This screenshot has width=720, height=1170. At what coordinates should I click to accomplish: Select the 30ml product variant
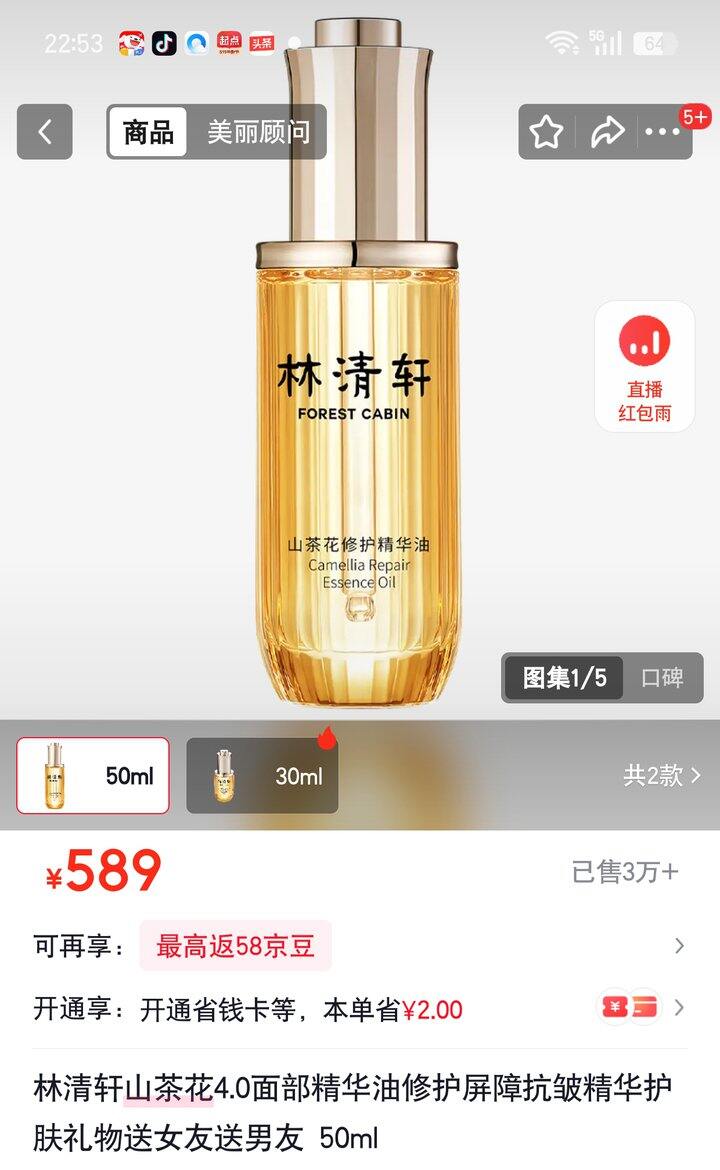tap(263, 775)
